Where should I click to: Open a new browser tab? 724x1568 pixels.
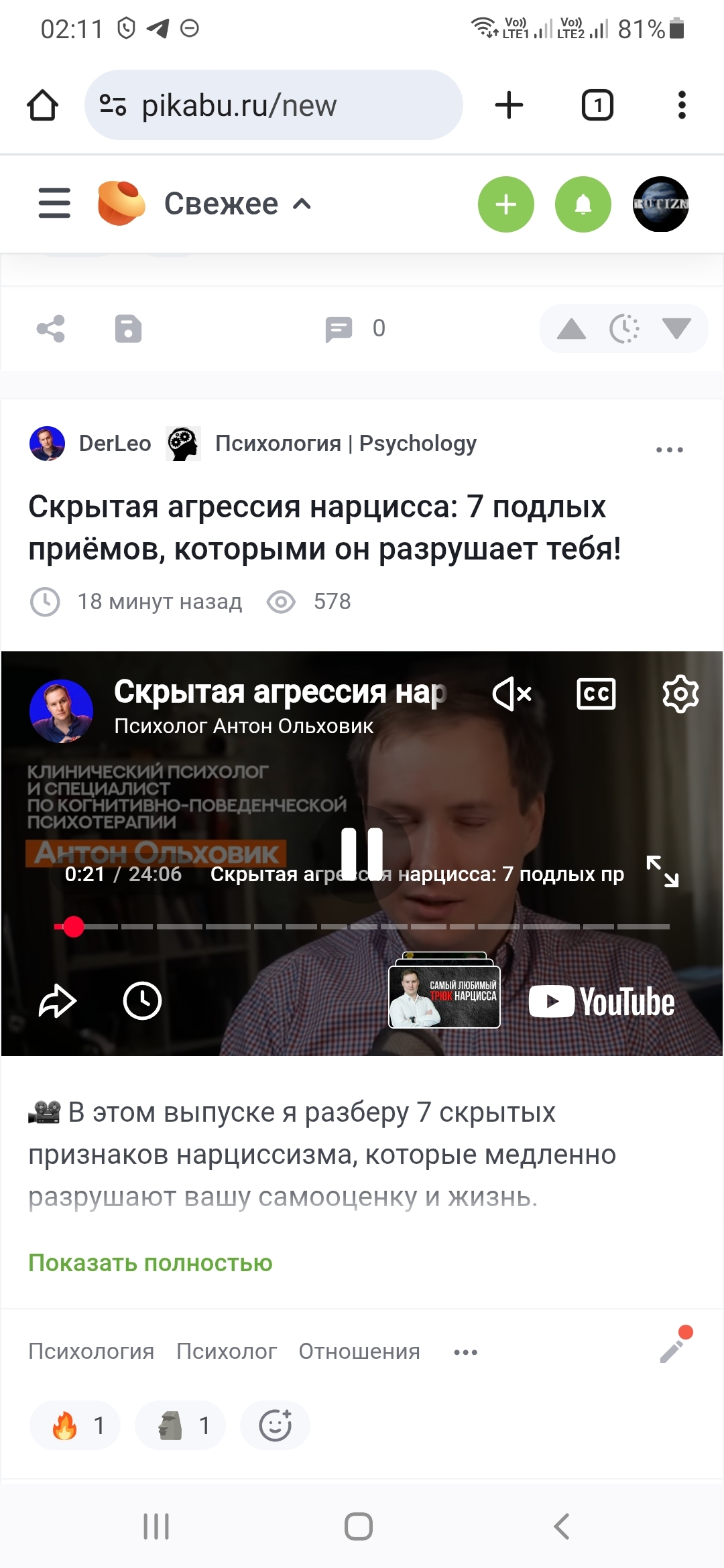click(509, 105)
